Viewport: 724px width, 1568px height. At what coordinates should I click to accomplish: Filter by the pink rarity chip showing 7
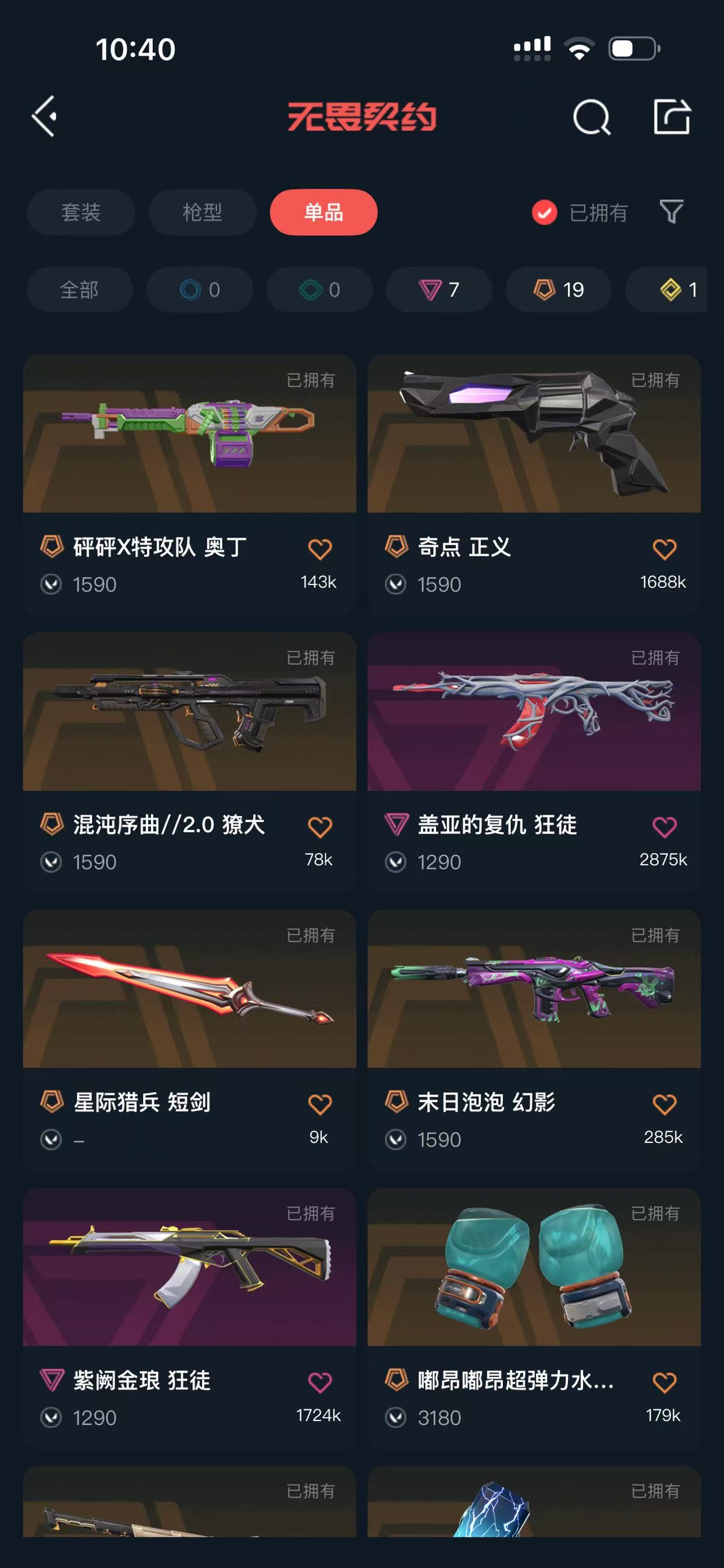pyautogui.click(x=439, y=290)
